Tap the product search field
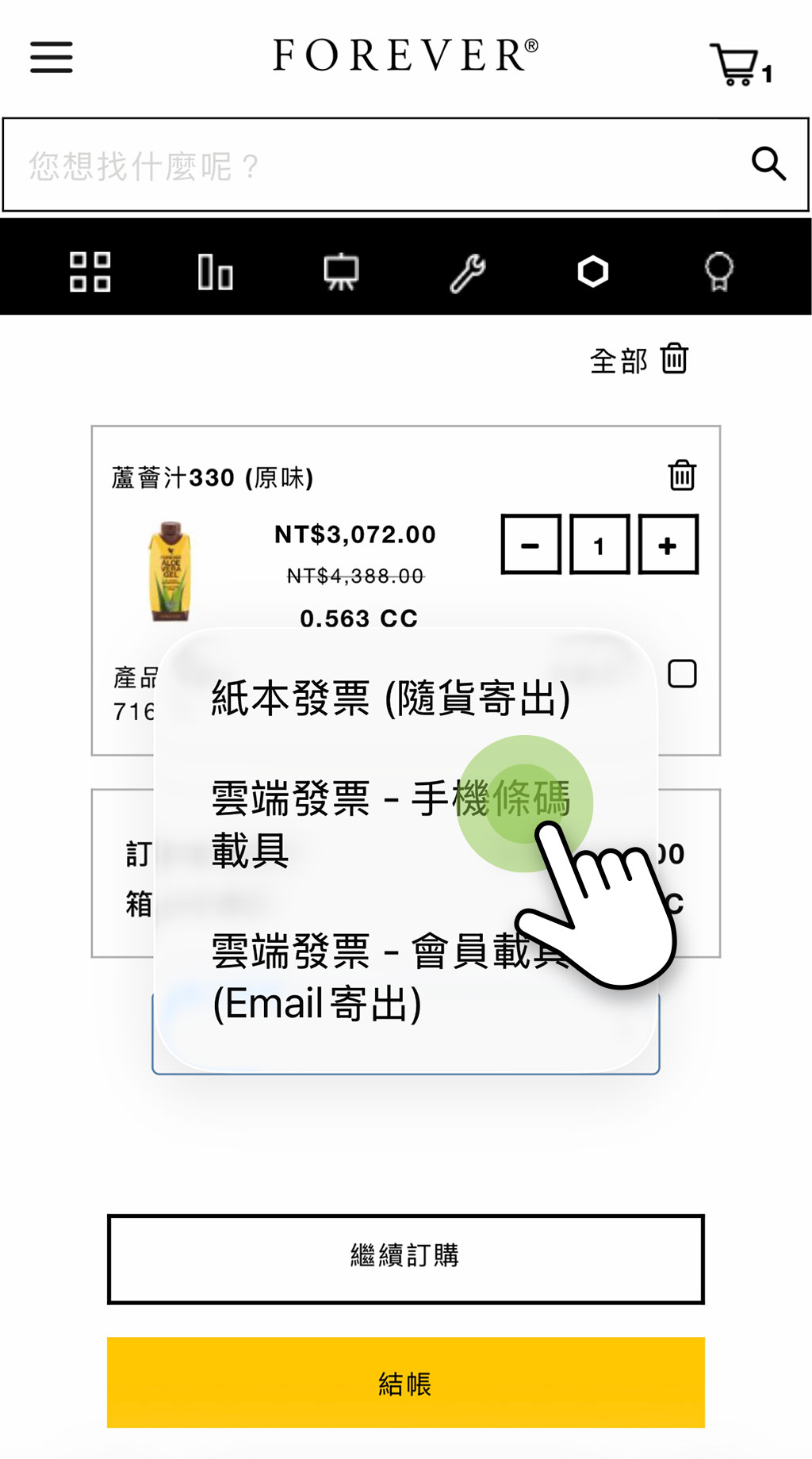Image resolution: width=812 pixels, height=1459 pixels. 373,166
